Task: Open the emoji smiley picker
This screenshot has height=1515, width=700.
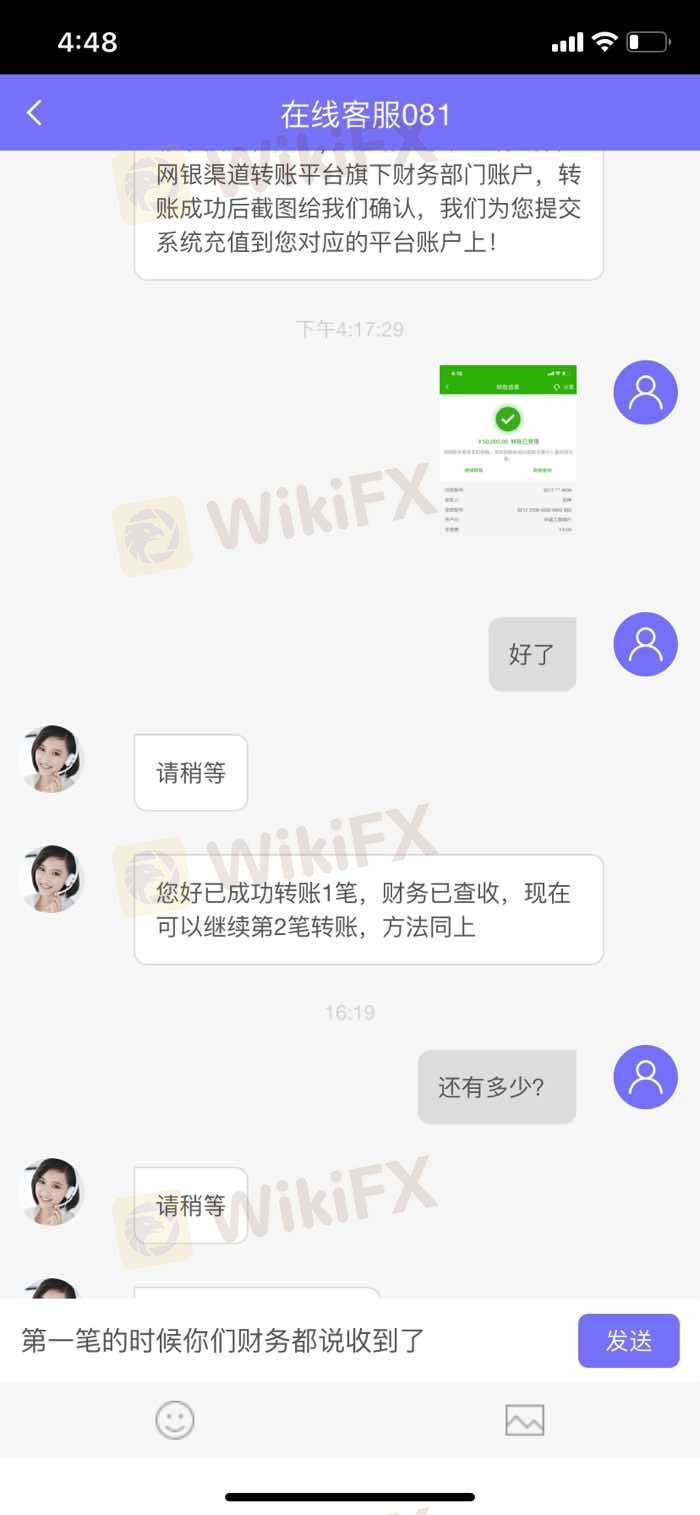Action: (175, 1420)
